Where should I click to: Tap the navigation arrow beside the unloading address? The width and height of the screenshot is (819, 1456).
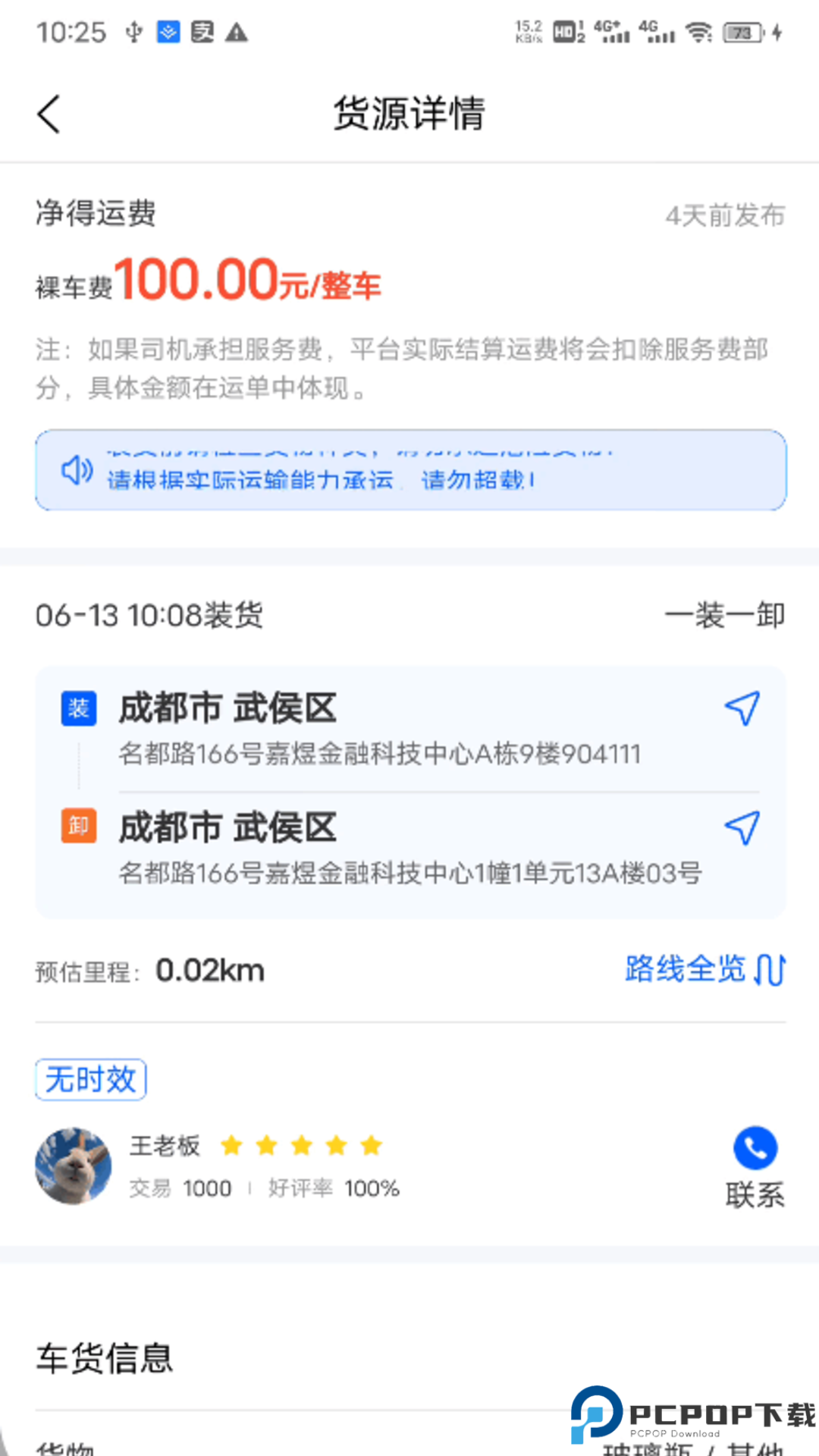click(x=743, y=827)
